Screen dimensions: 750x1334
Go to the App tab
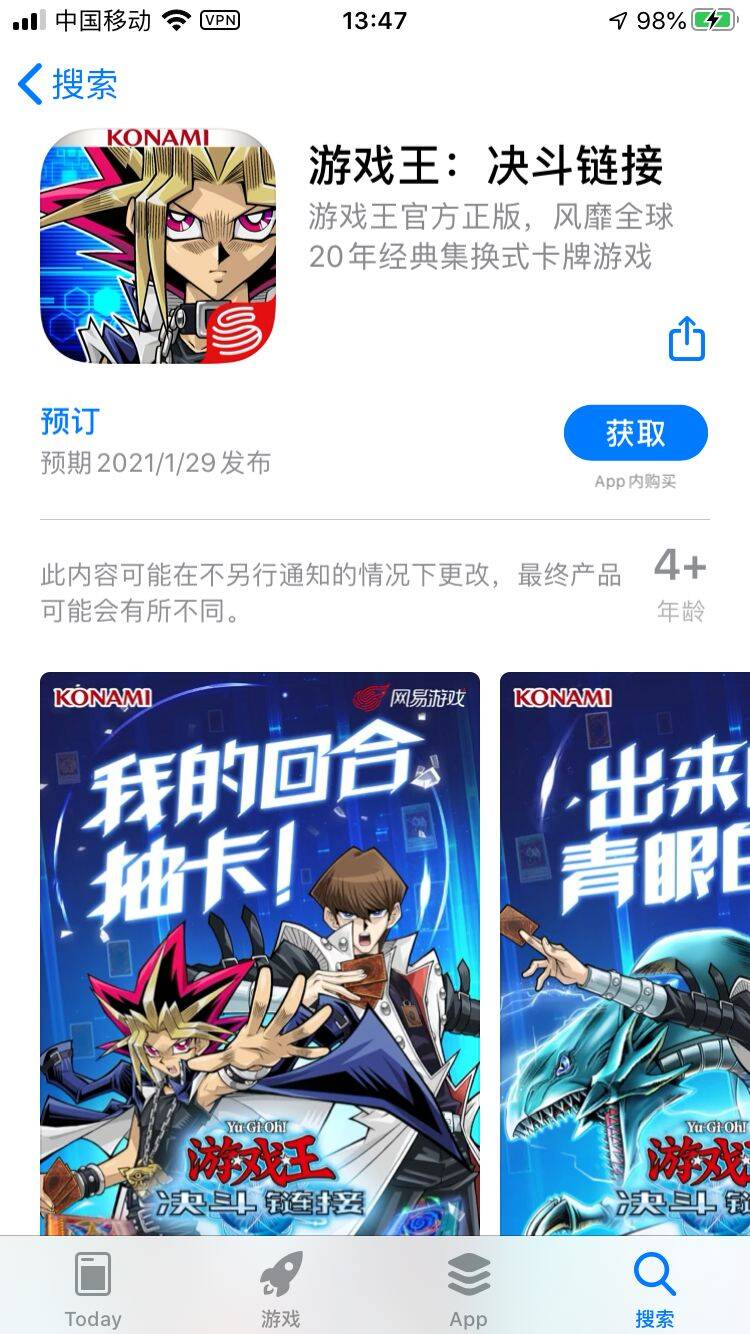pos(468,1288)
